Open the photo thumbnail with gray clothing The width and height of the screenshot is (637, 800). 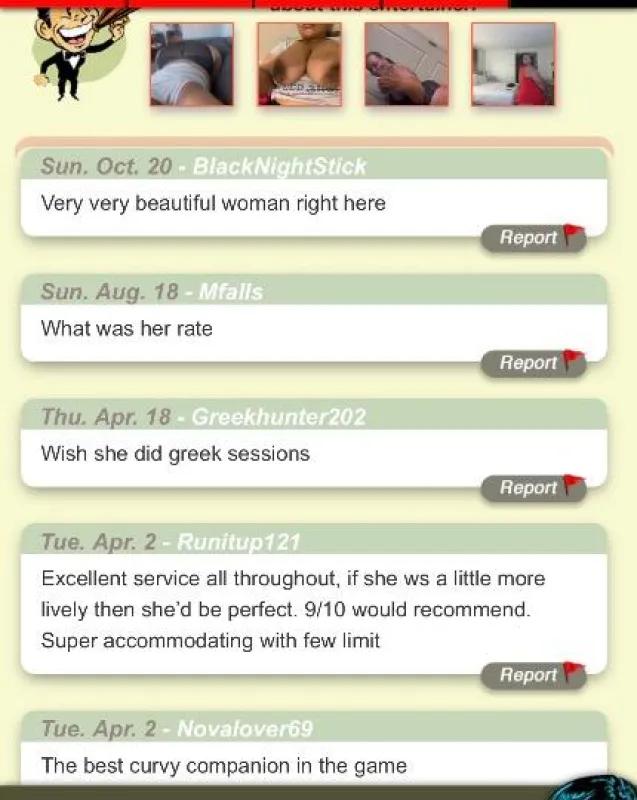[x=191, y=65]
